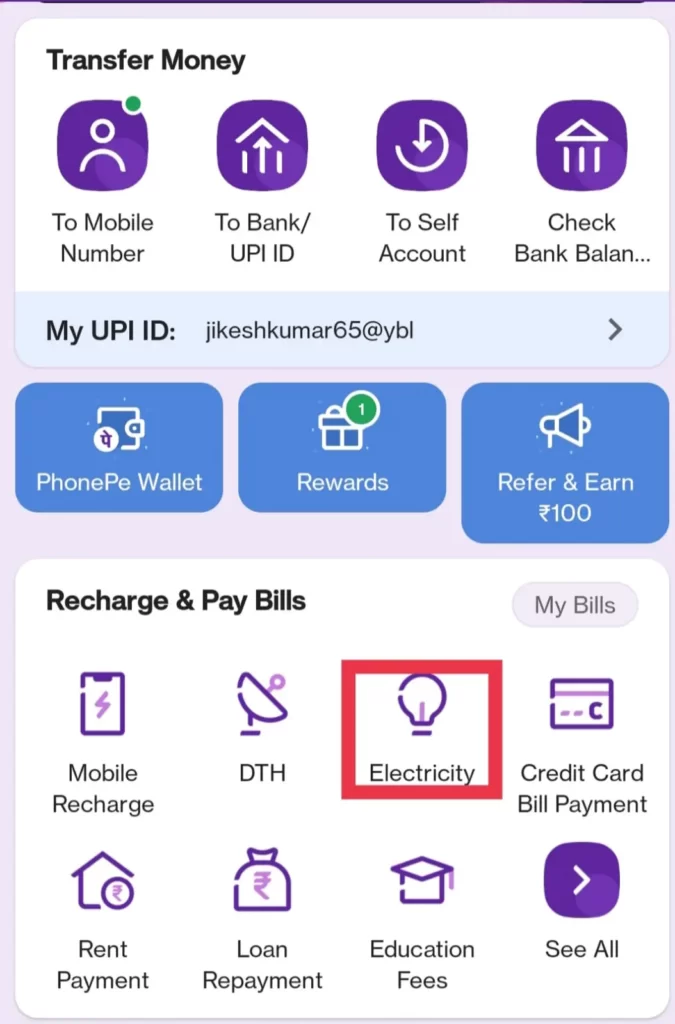
Task: Check bank balance
Action: [581, 146]
